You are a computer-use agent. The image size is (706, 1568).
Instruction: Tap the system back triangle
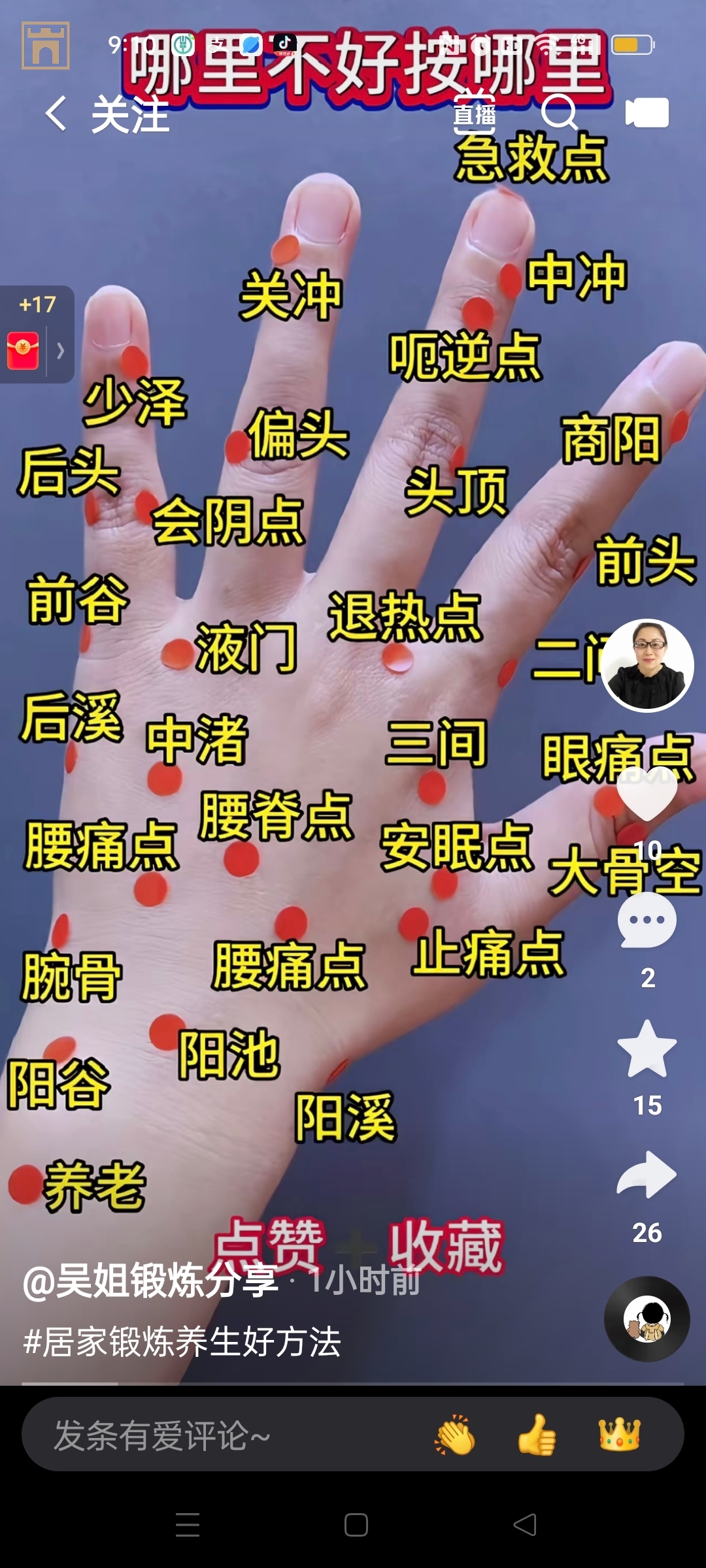[x=525, y=1525]
